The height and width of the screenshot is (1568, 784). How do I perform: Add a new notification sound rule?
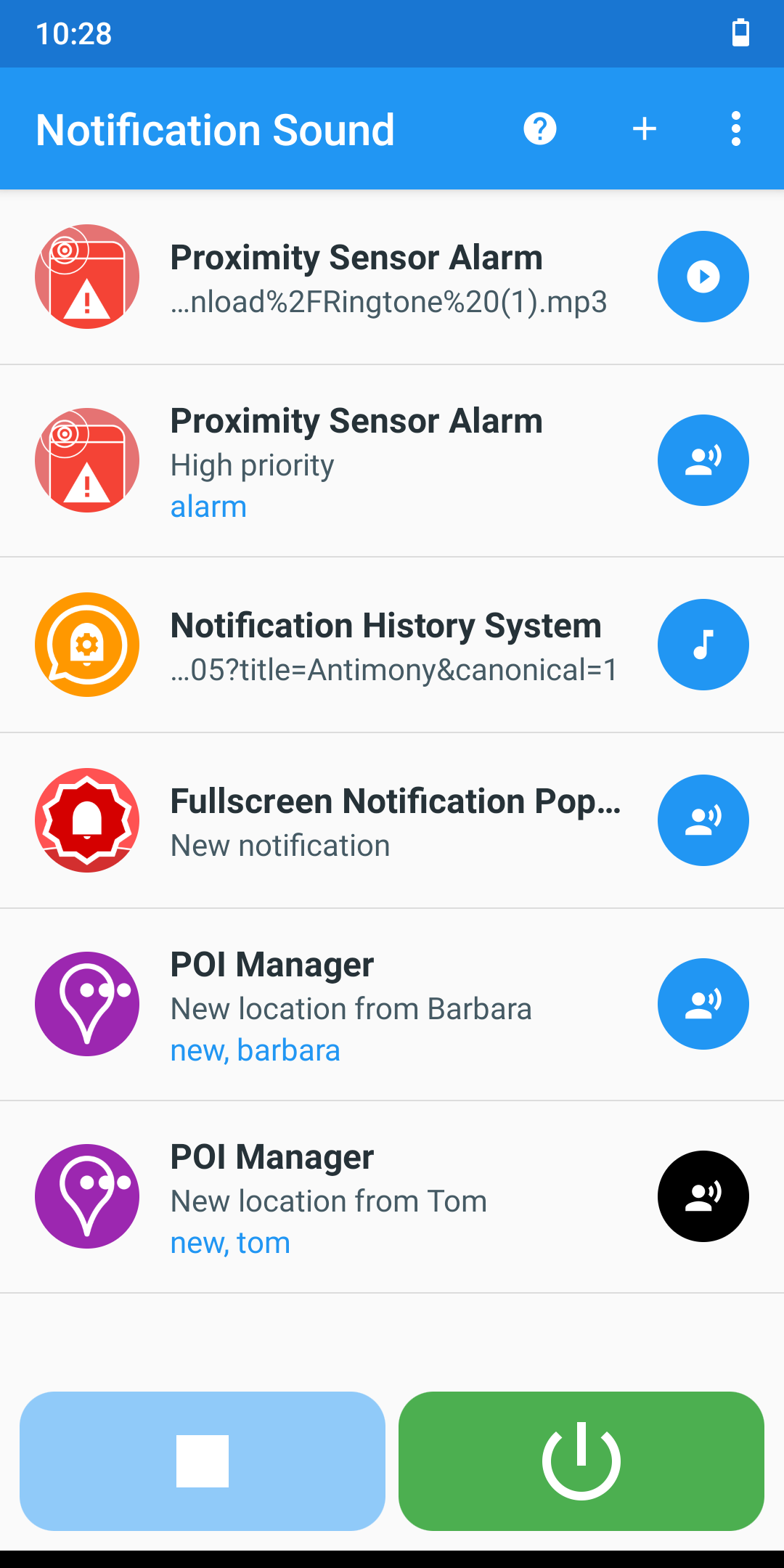click(x=644, y=129)
